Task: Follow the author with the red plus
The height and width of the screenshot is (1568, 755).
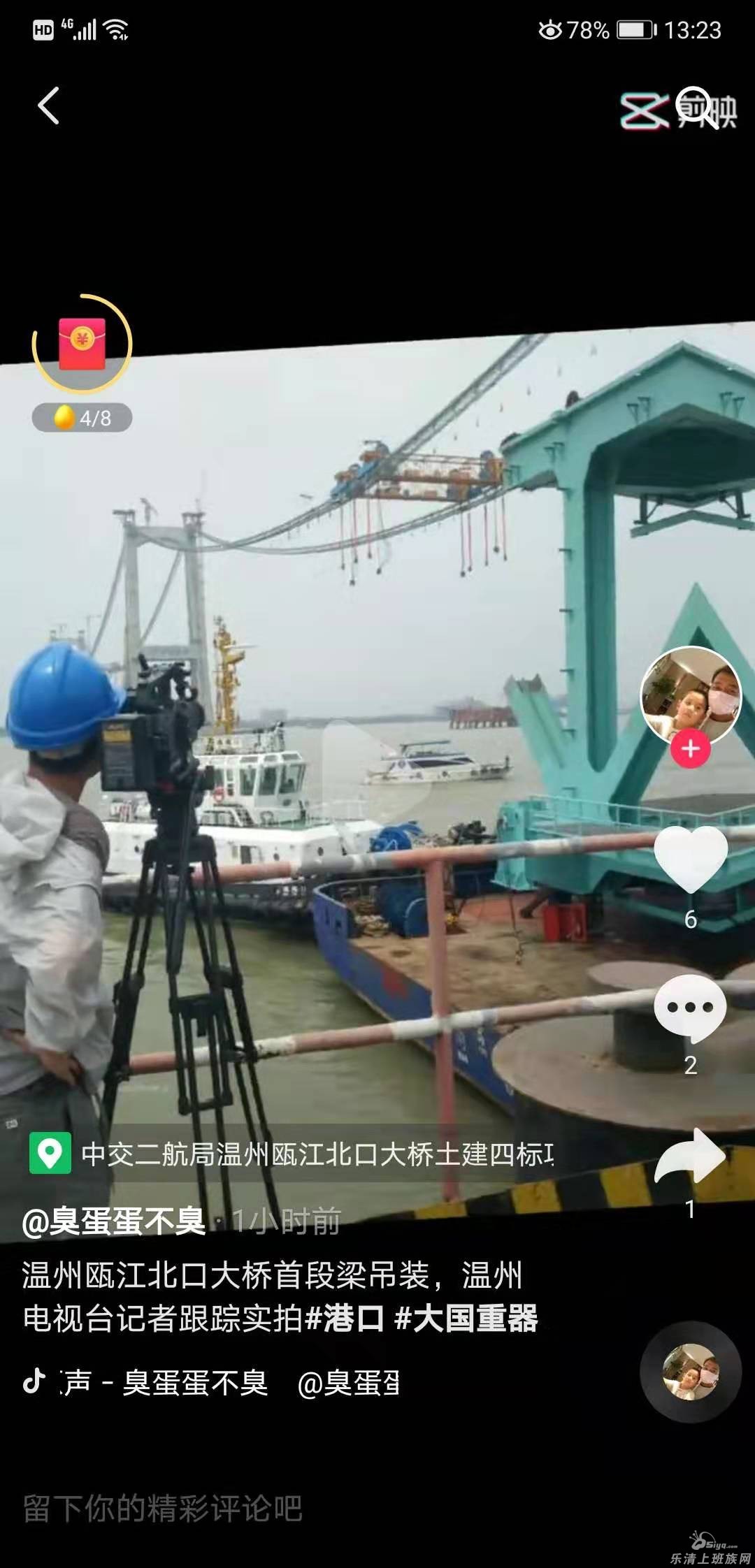Action: tap(691, 748)
